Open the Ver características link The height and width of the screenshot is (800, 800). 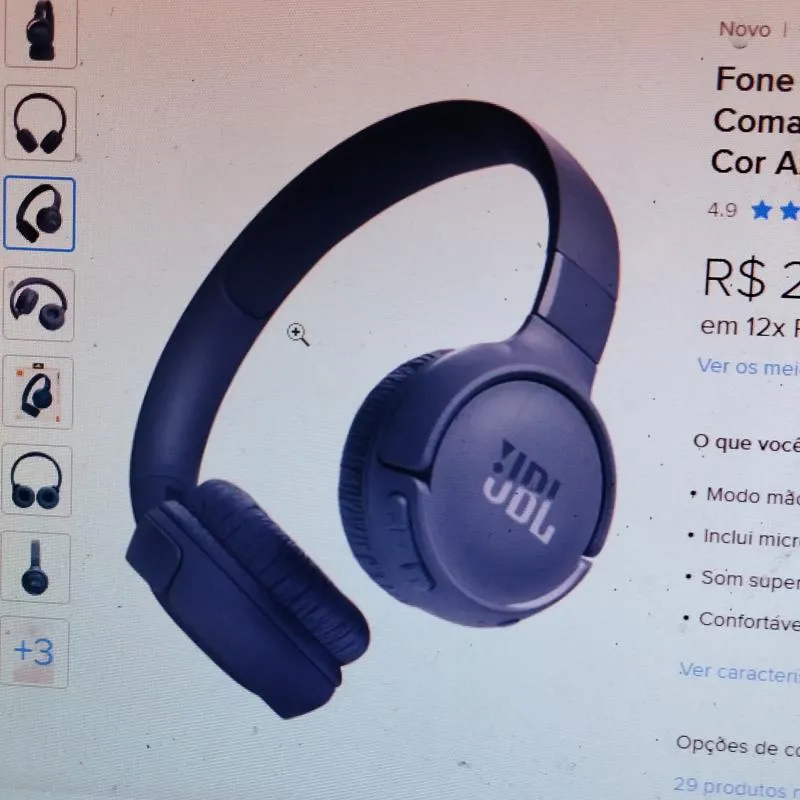[740, 671]
